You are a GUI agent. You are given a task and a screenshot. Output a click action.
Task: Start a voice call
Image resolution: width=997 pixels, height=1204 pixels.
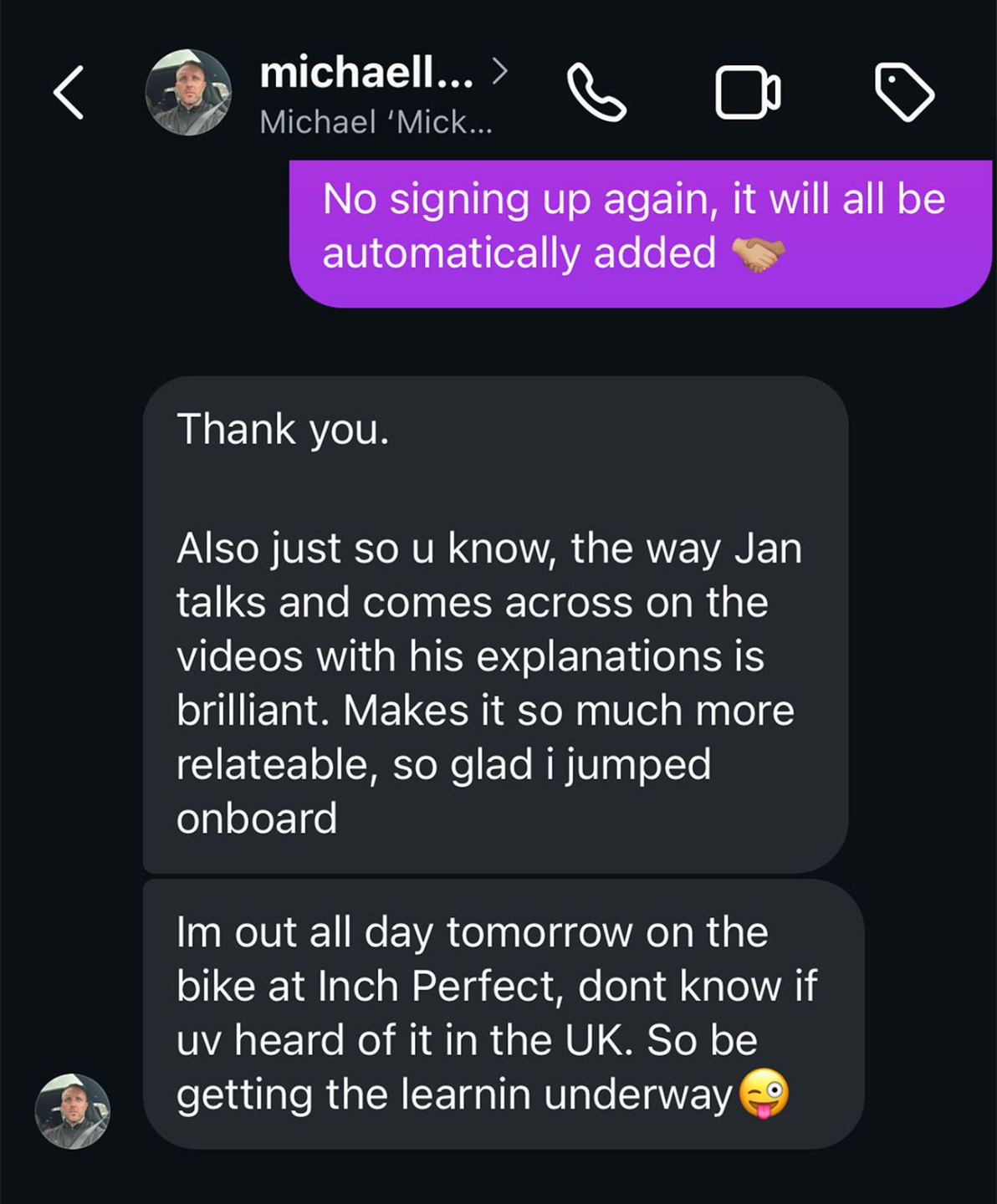(x=596, y=93)
